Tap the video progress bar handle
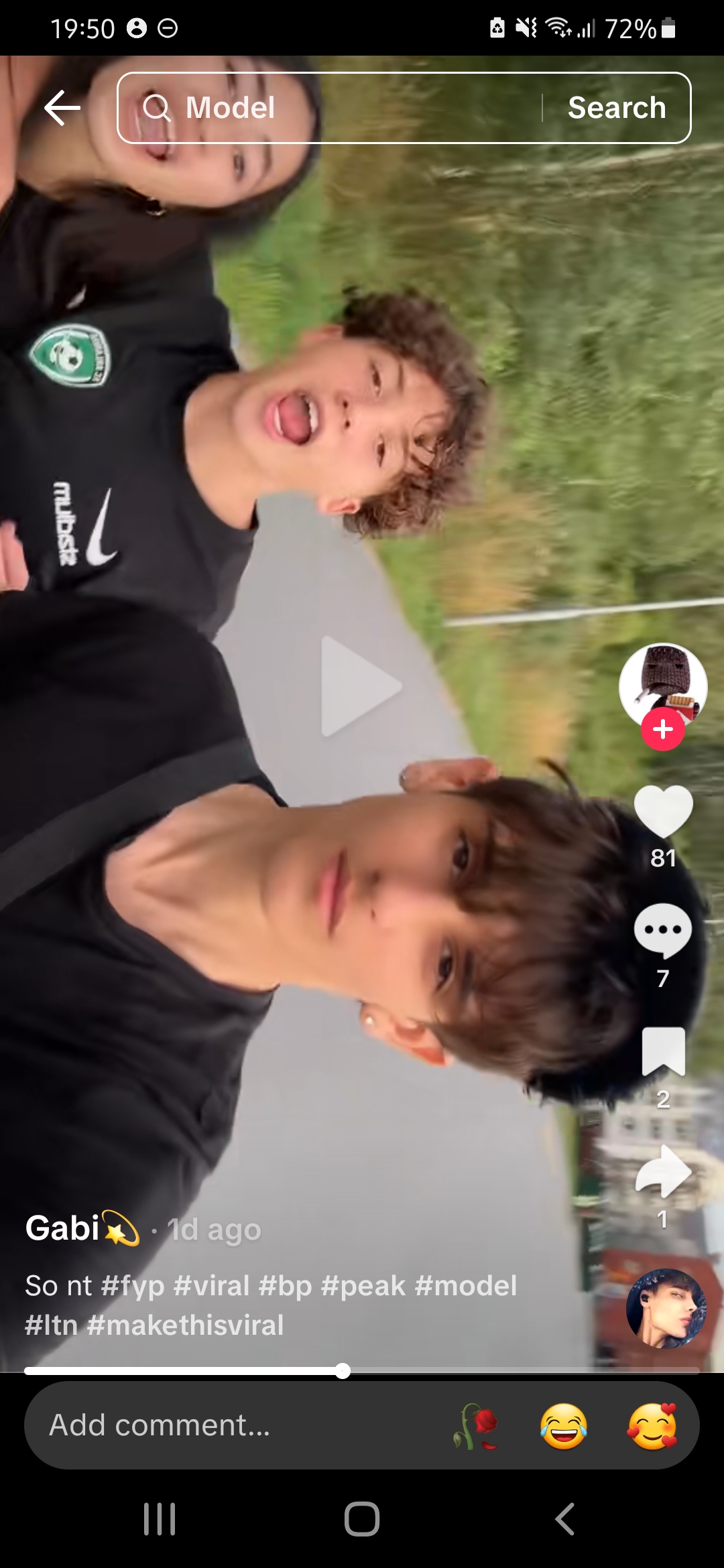724x1568 pixels. point(343,1371)
